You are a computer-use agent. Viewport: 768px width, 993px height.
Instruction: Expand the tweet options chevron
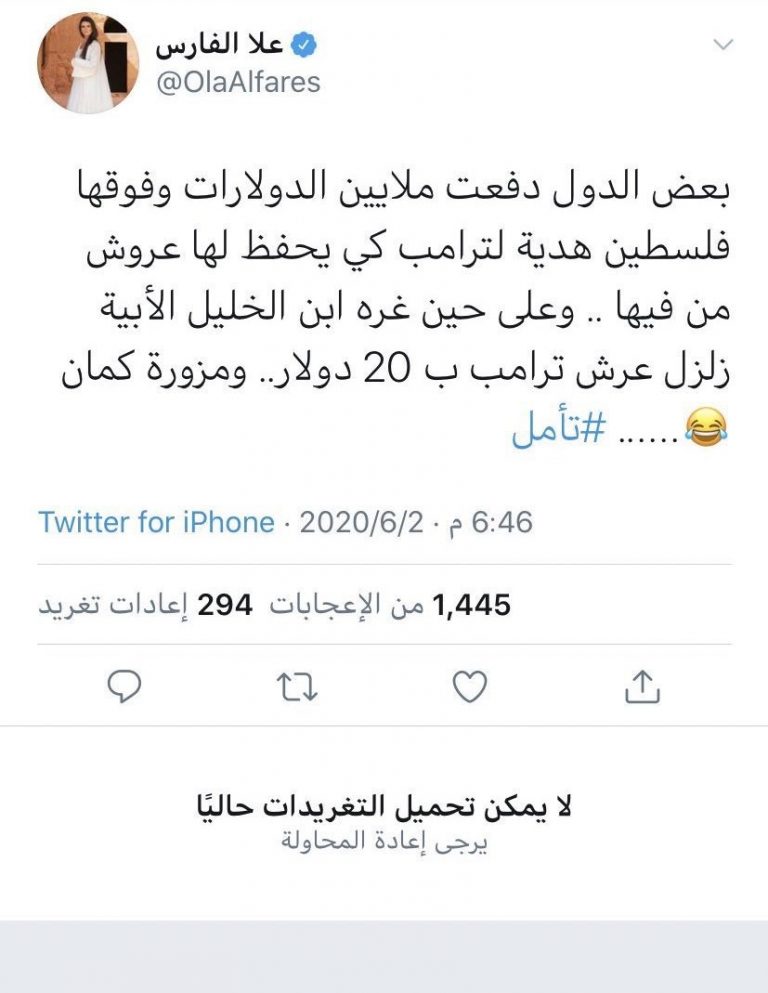click(722, 45)
